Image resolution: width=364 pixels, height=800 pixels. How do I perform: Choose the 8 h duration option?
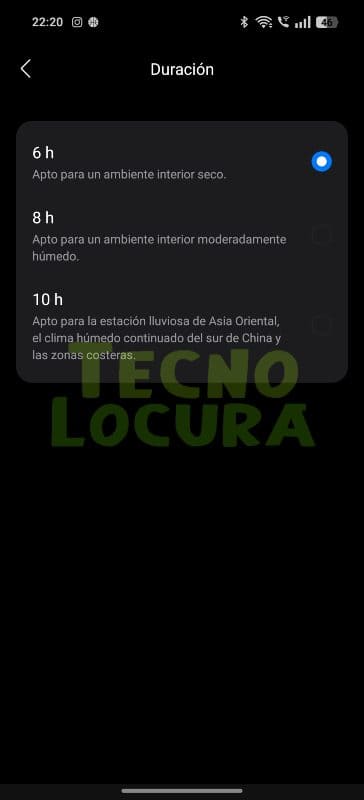pos(182,235)
